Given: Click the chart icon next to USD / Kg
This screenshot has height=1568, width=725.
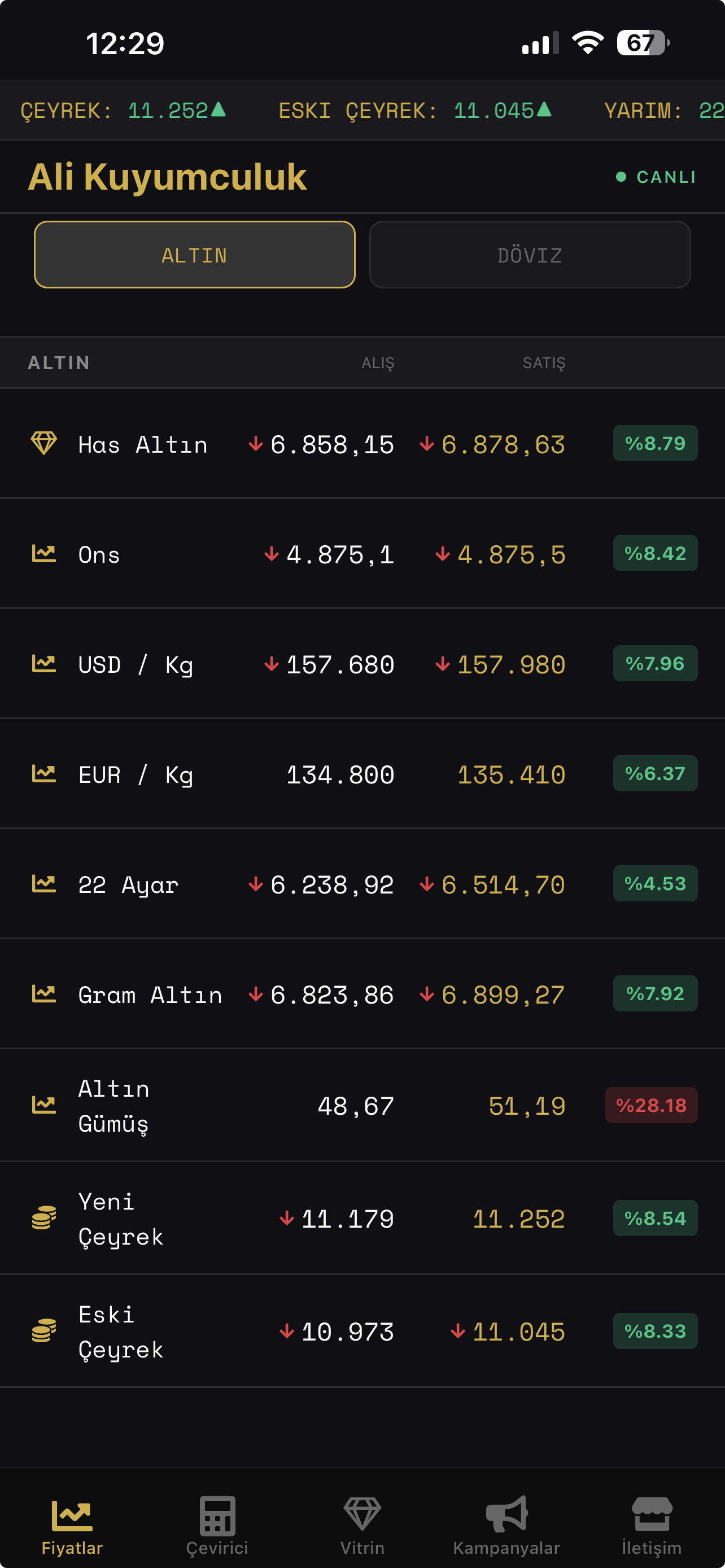Looking at the screenshot, I should click(45, 663).
